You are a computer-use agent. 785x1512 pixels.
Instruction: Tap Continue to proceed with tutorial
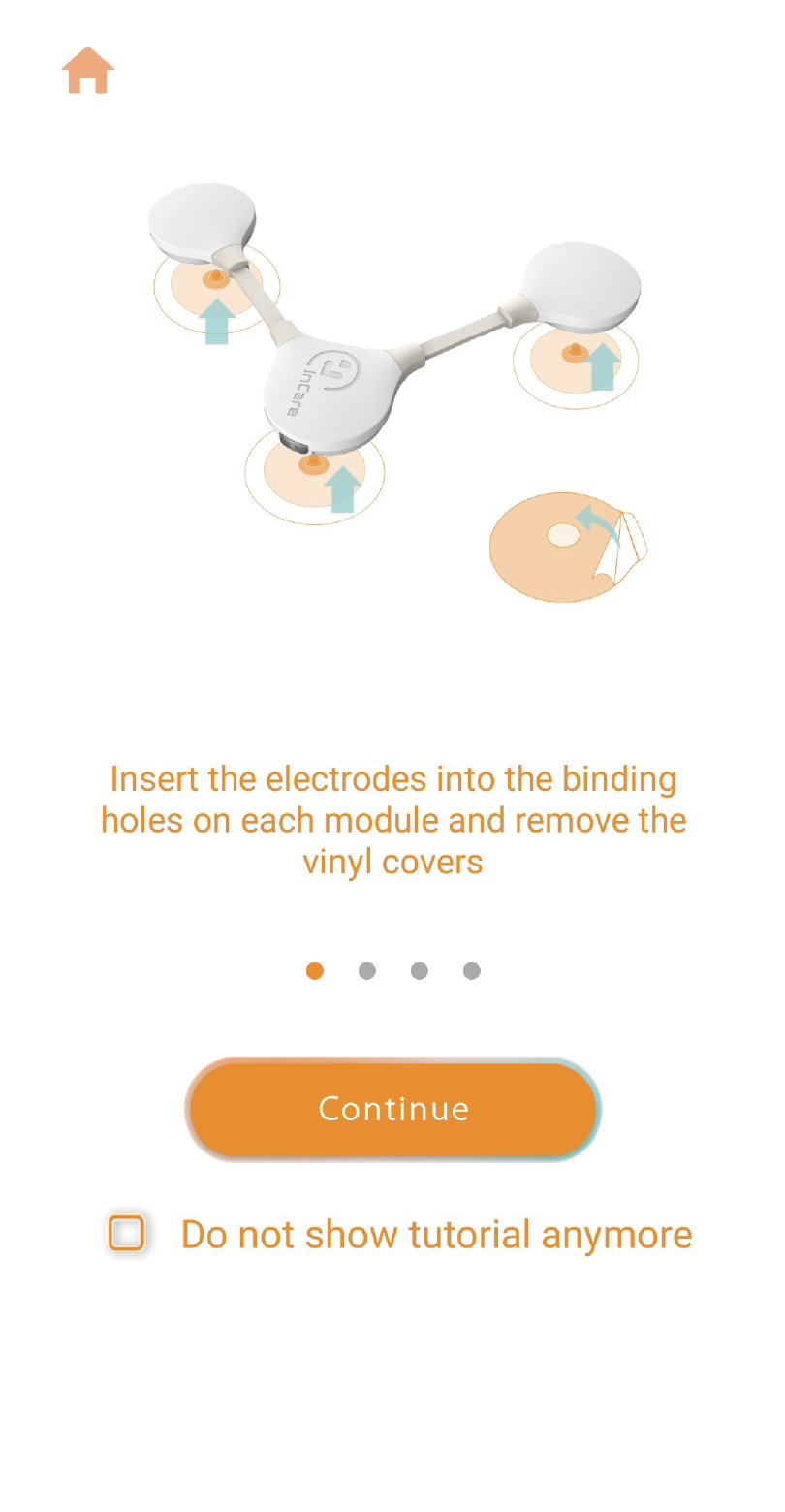tap(392, 1109)
